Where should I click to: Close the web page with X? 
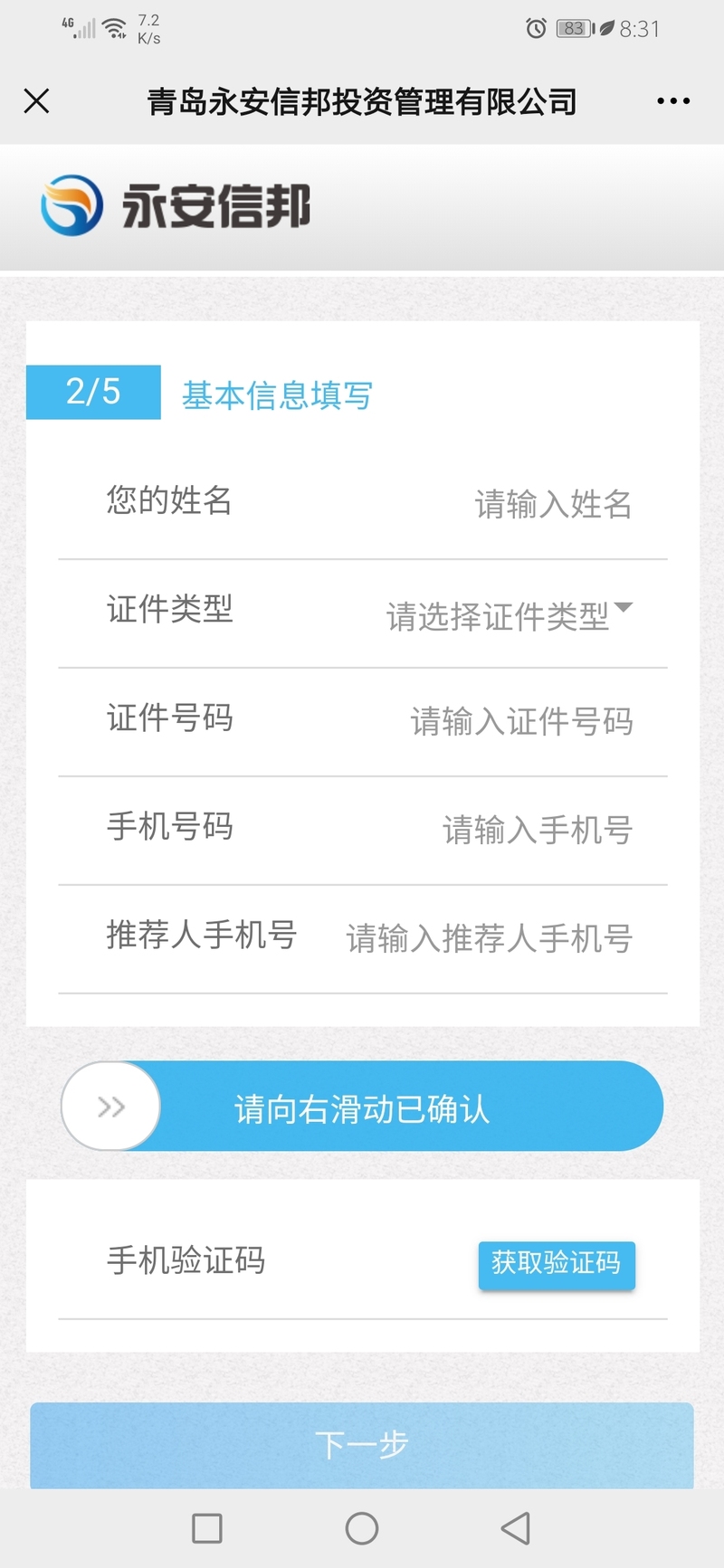pos(36,101)
